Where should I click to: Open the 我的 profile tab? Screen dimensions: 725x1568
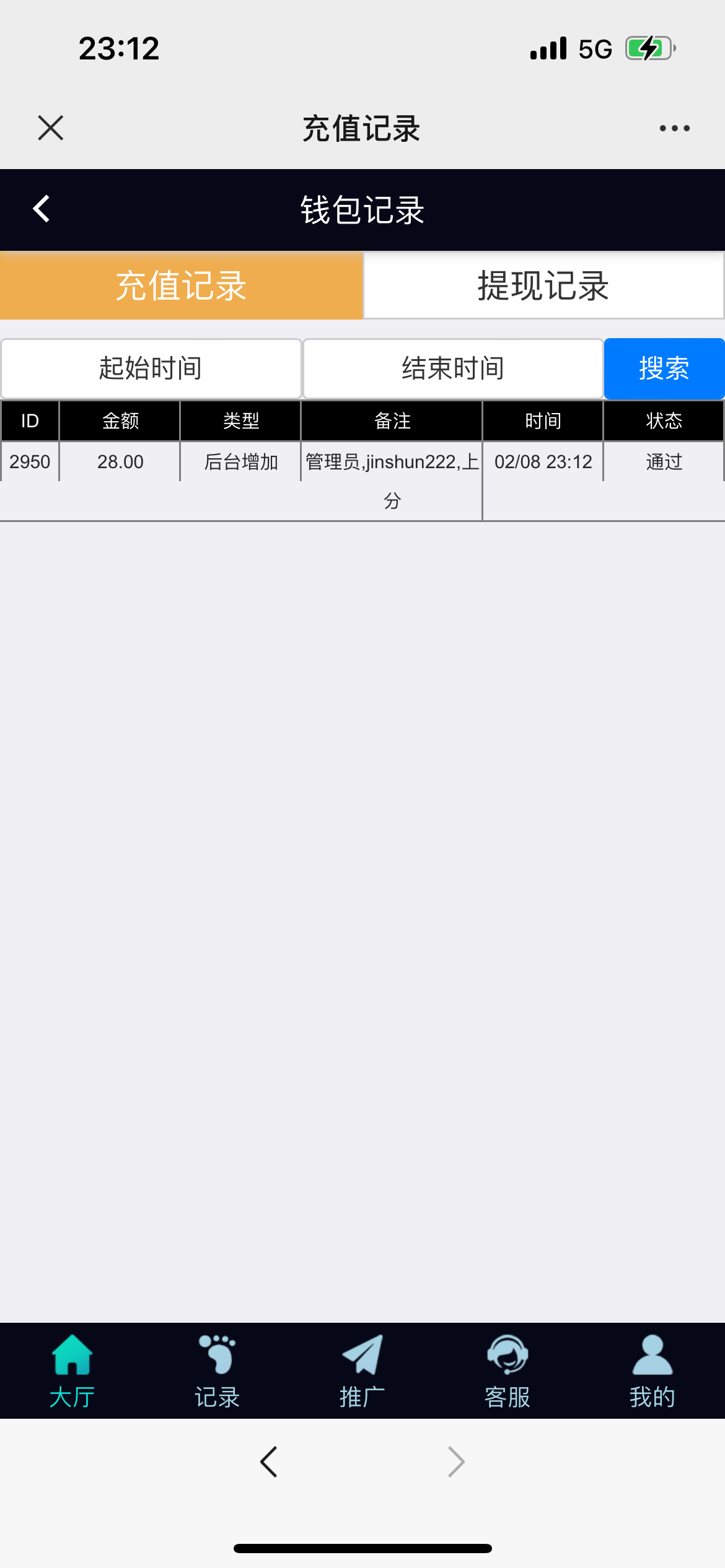(x=652, y=1371)
